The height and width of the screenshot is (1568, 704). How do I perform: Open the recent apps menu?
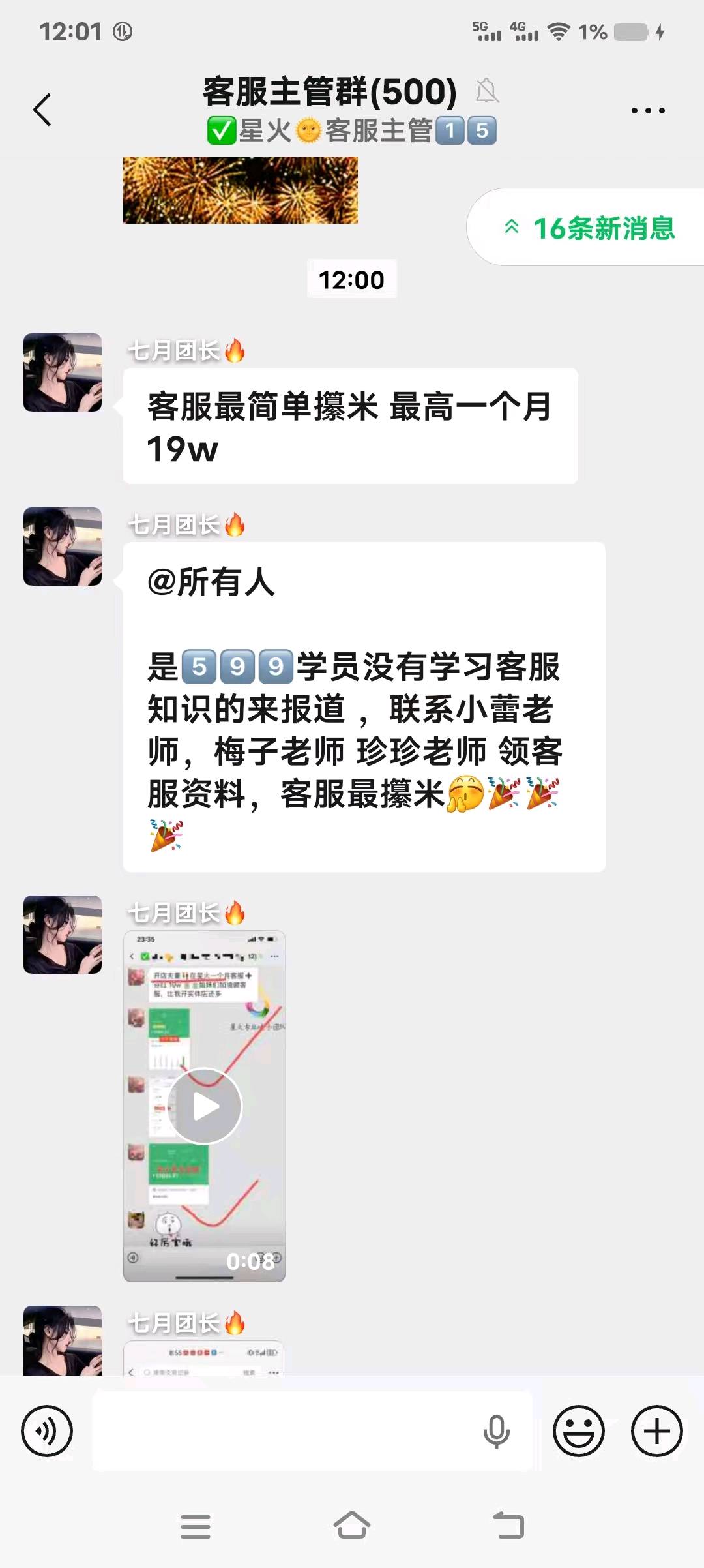click(195, 1526)
